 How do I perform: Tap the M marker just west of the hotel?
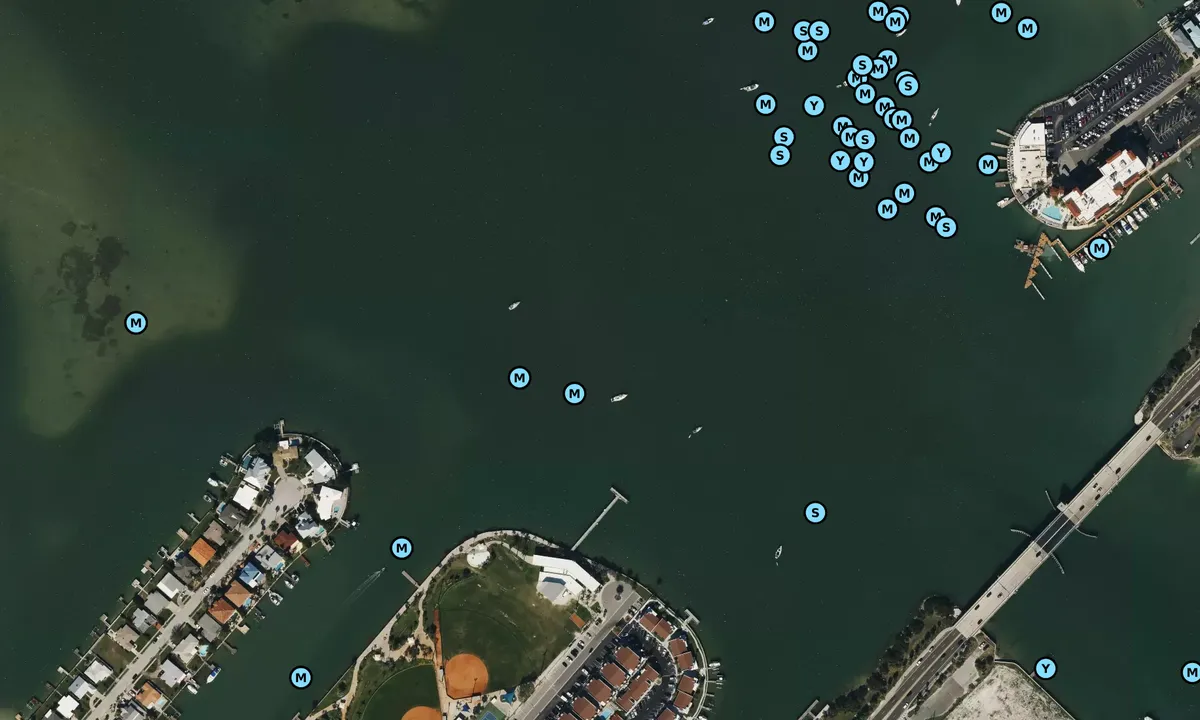988,165
